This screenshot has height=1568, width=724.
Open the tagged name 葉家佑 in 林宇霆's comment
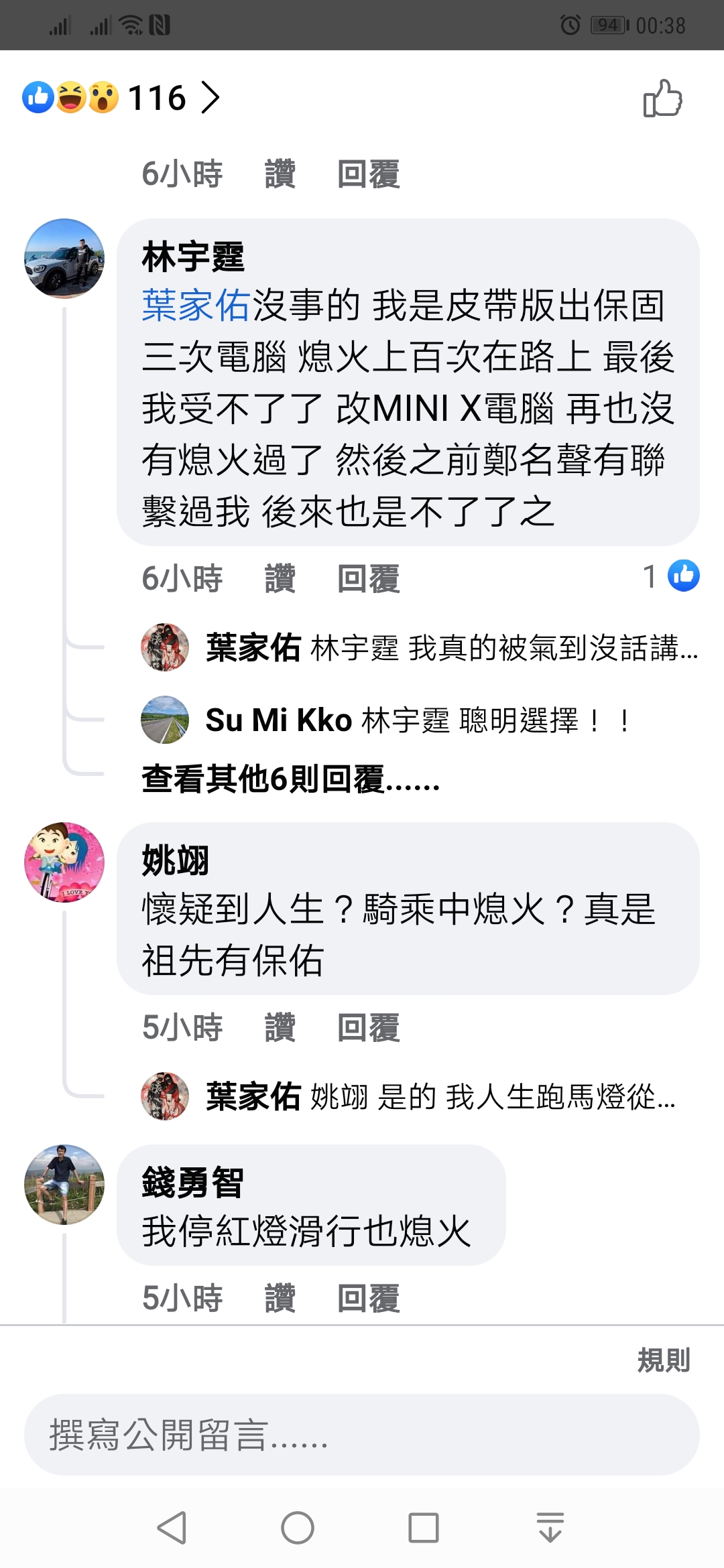[196, 306]
